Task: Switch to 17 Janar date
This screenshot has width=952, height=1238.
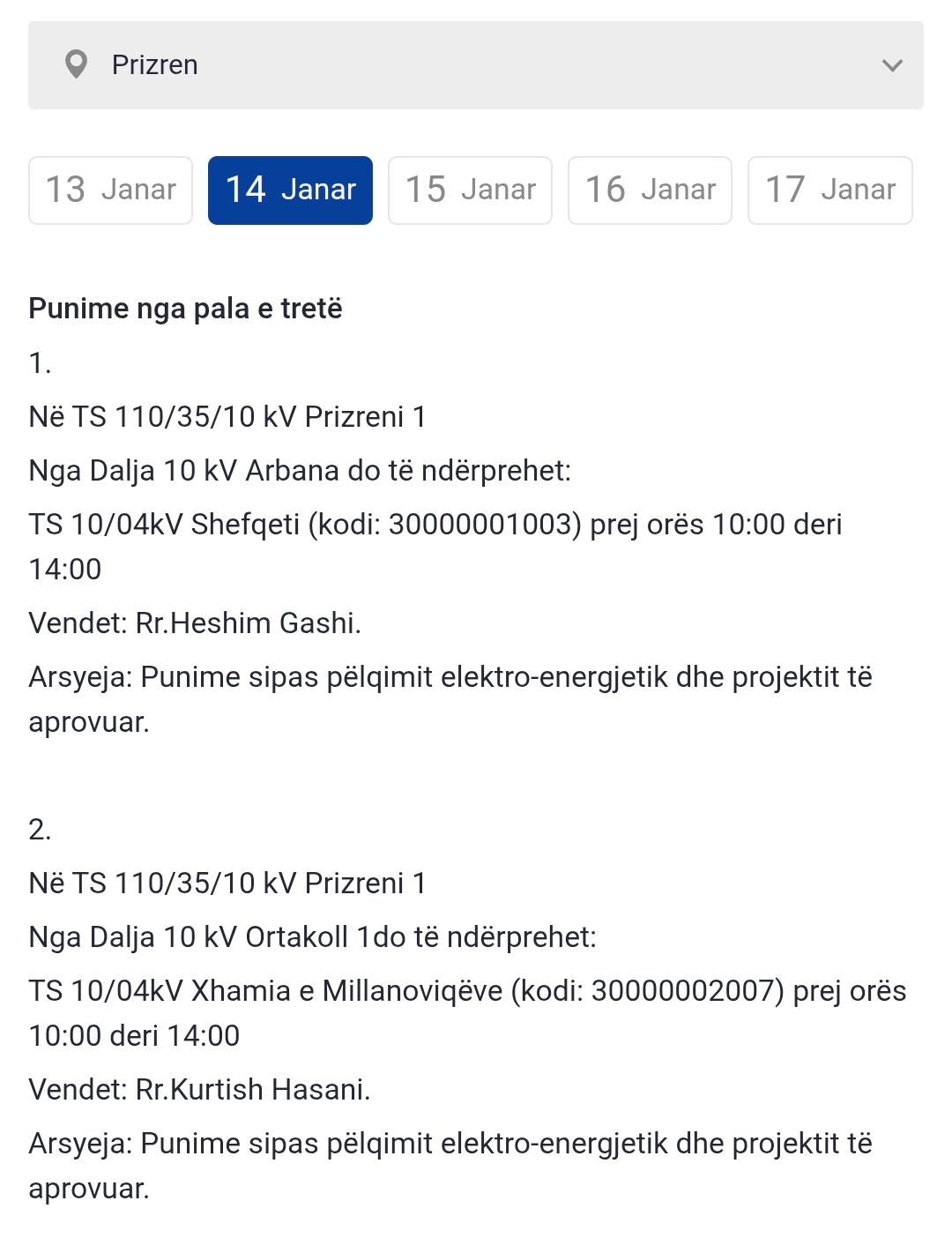Action: click(829, 190)
